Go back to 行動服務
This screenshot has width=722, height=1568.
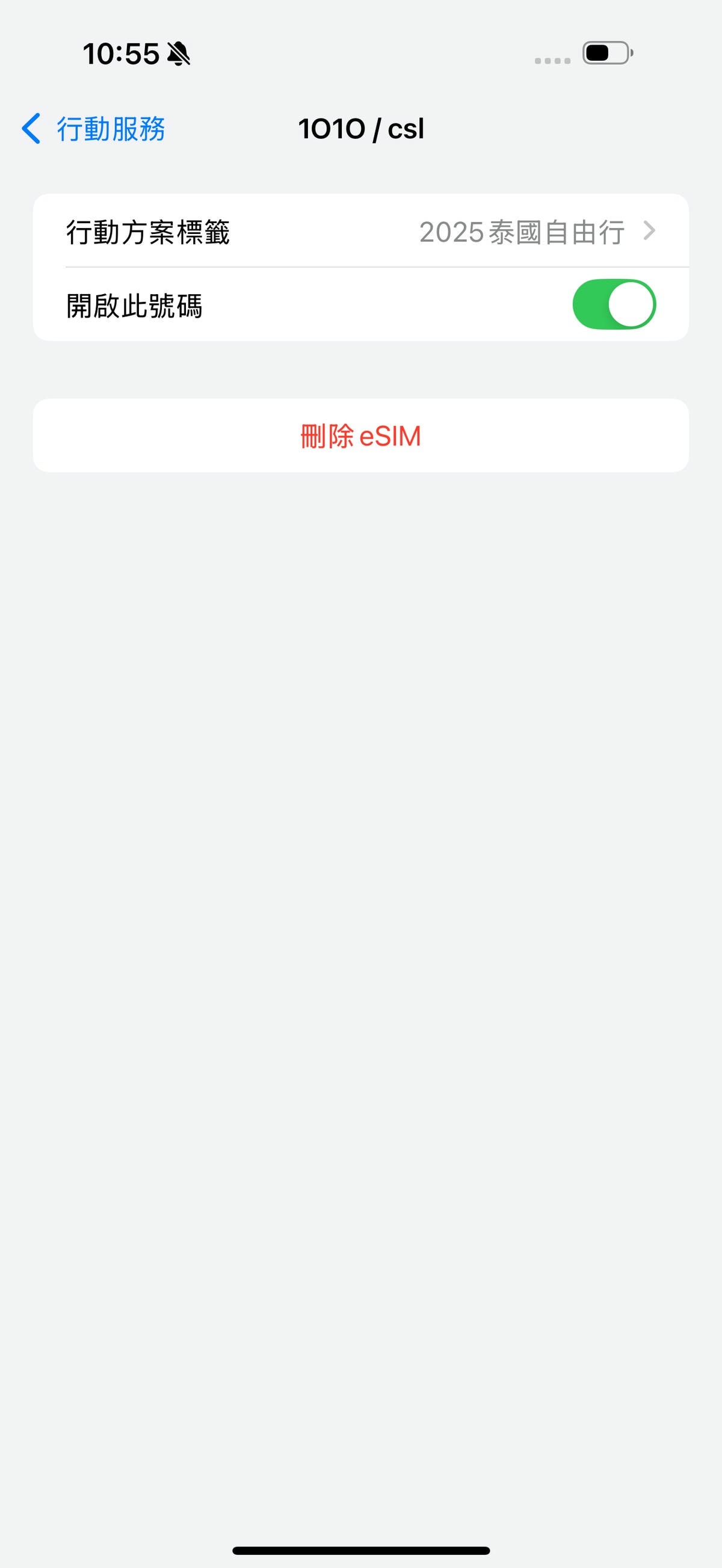[93, 129]
